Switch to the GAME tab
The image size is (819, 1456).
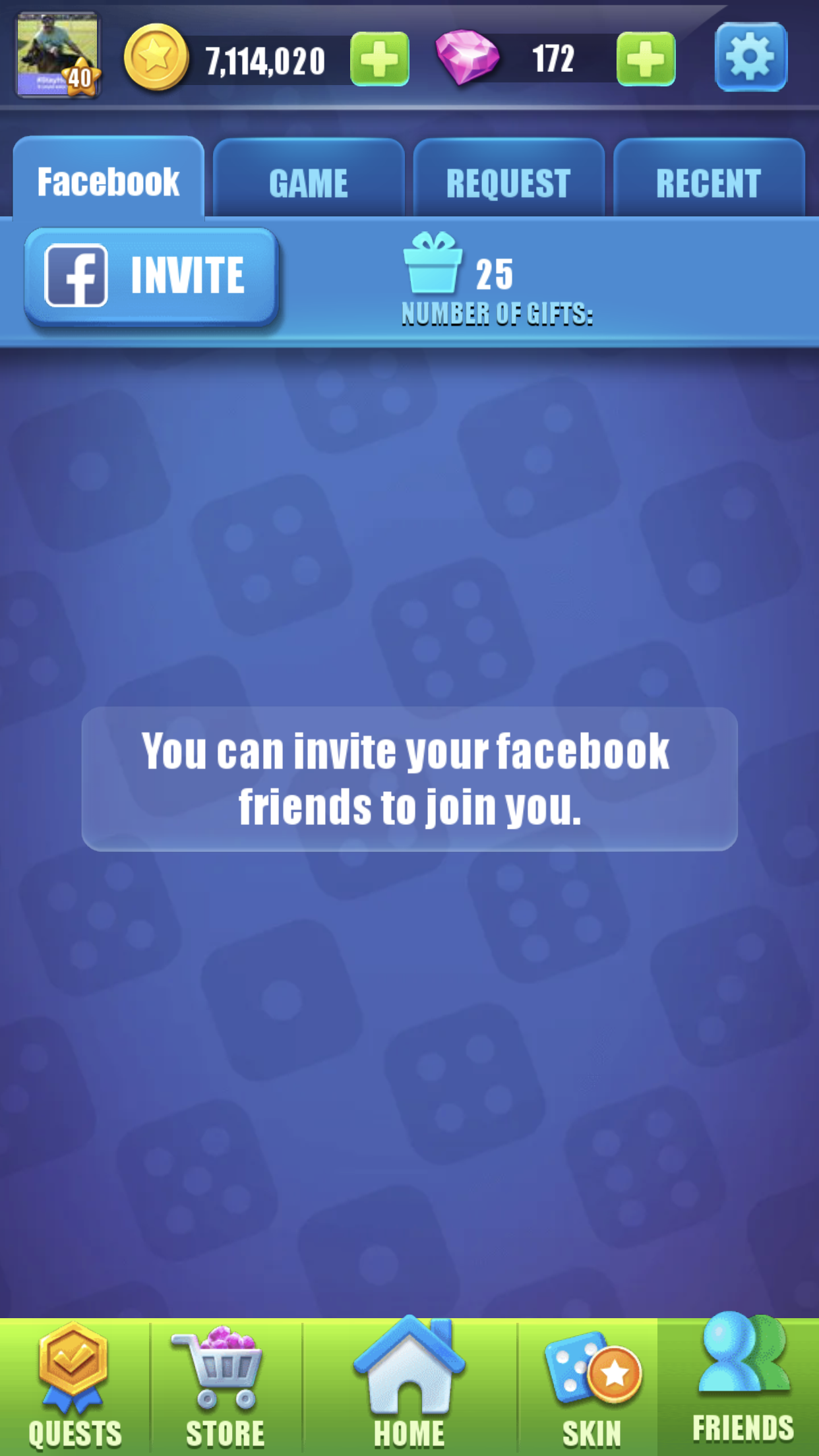309,181
